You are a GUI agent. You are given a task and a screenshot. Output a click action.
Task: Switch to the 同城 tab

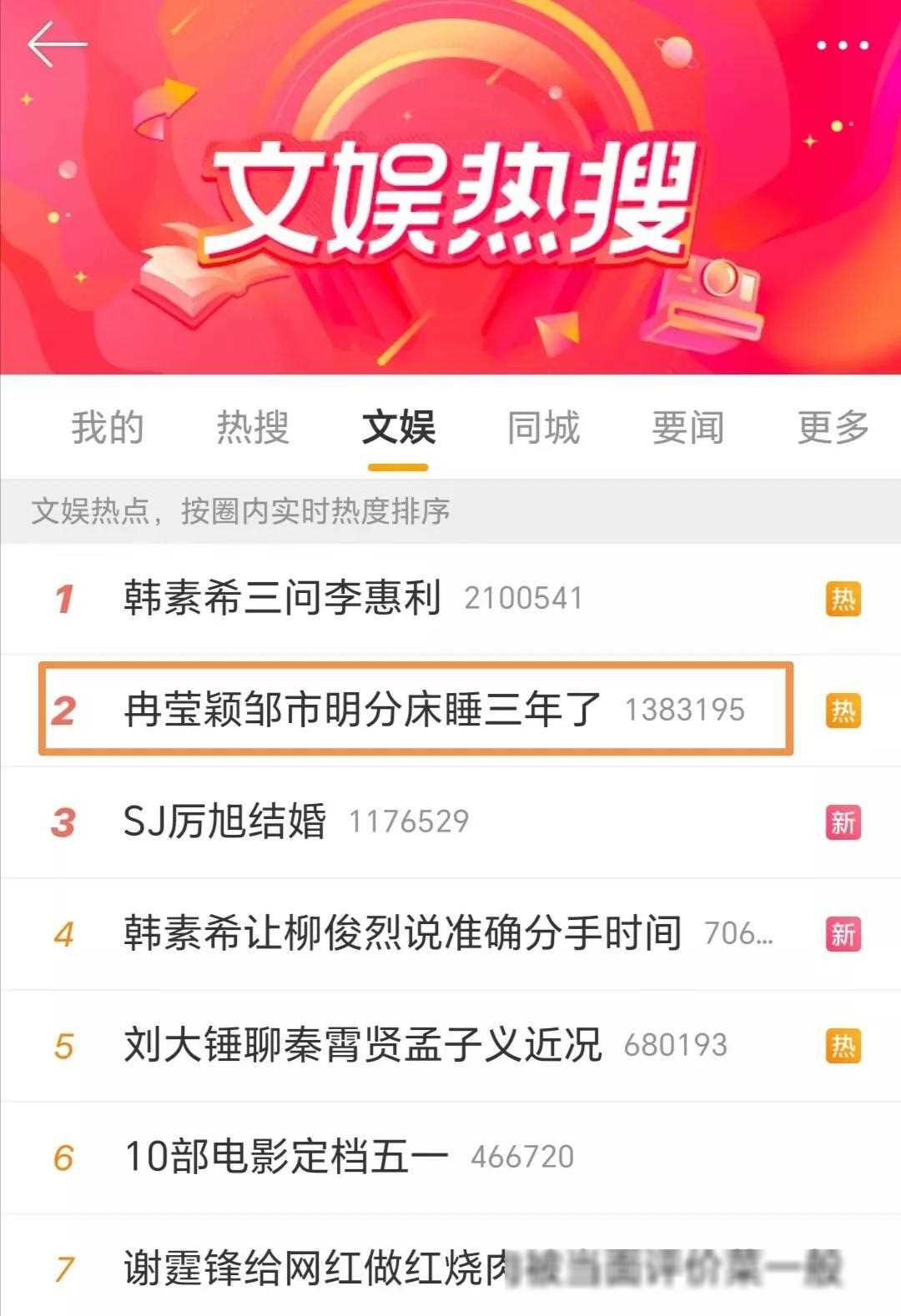543,428
